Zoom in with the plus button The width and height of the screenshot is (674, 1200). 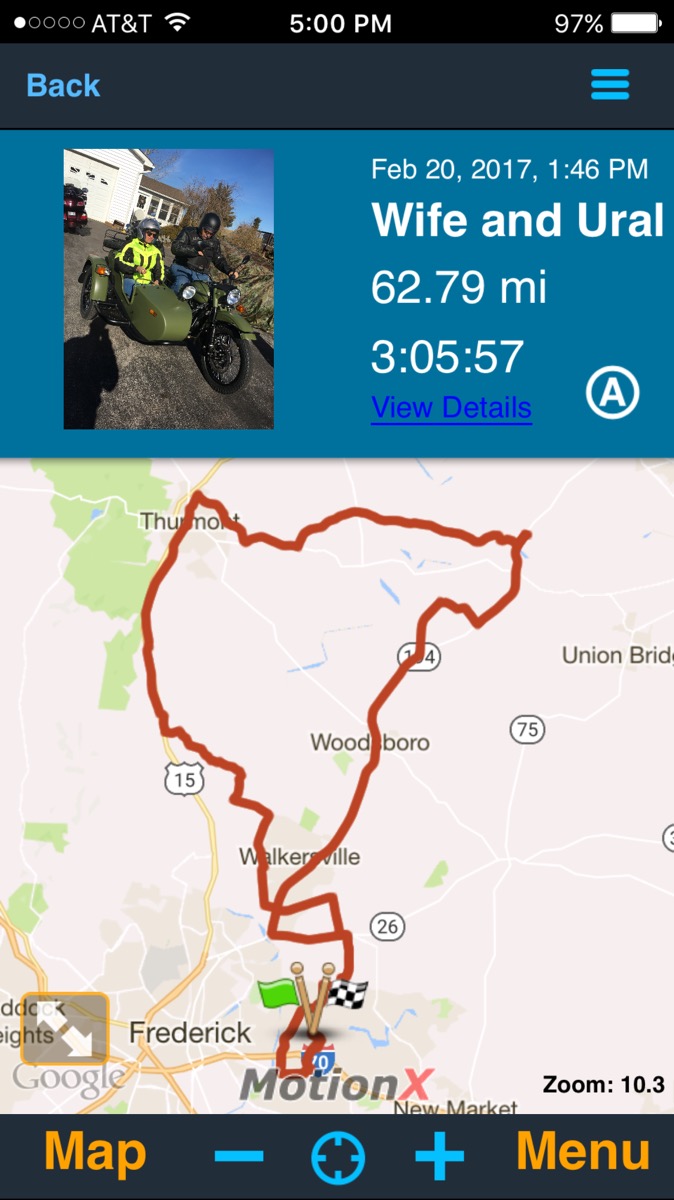(x=441, y=1157)
